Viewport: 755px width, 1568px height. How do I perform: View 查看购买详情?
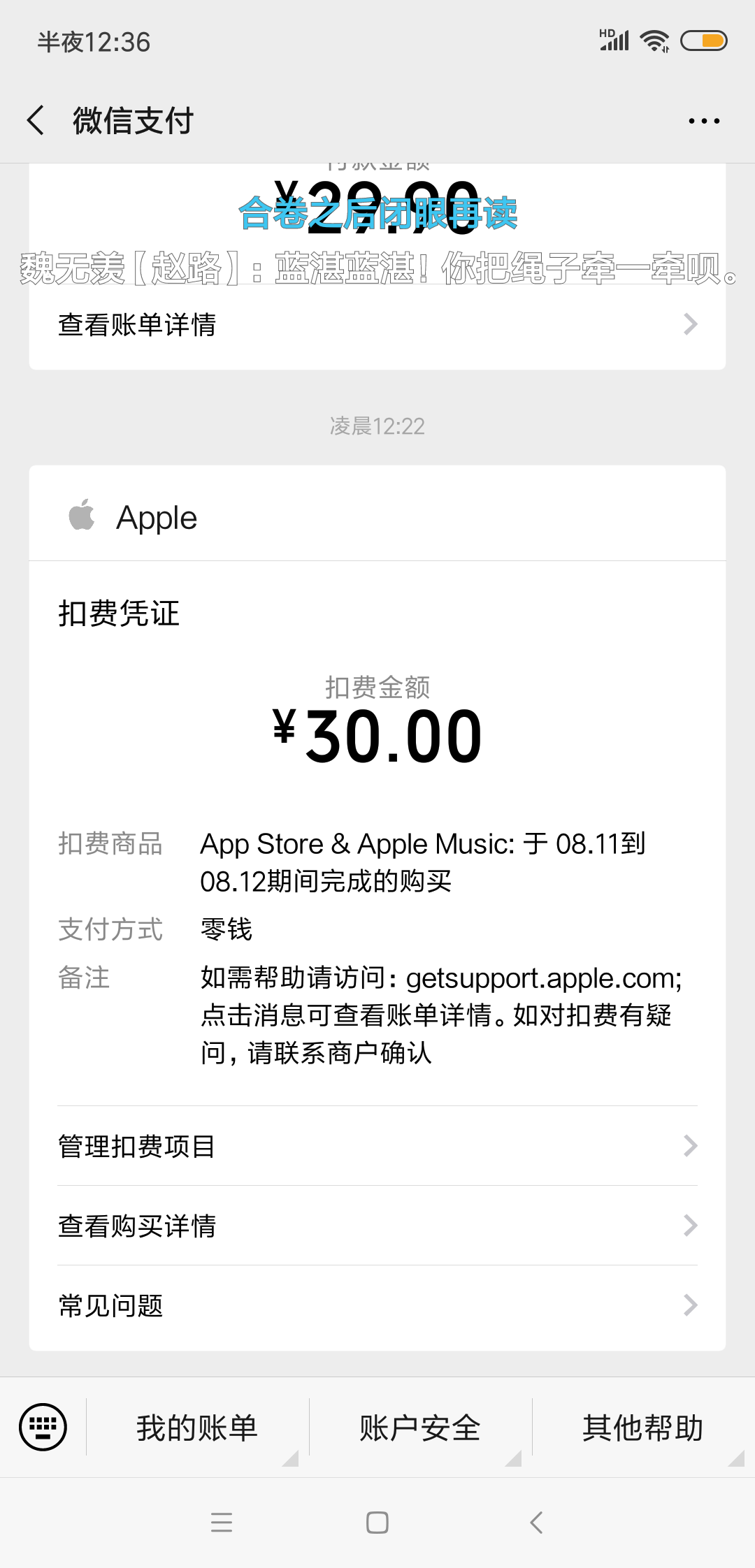click(377, 1226)
